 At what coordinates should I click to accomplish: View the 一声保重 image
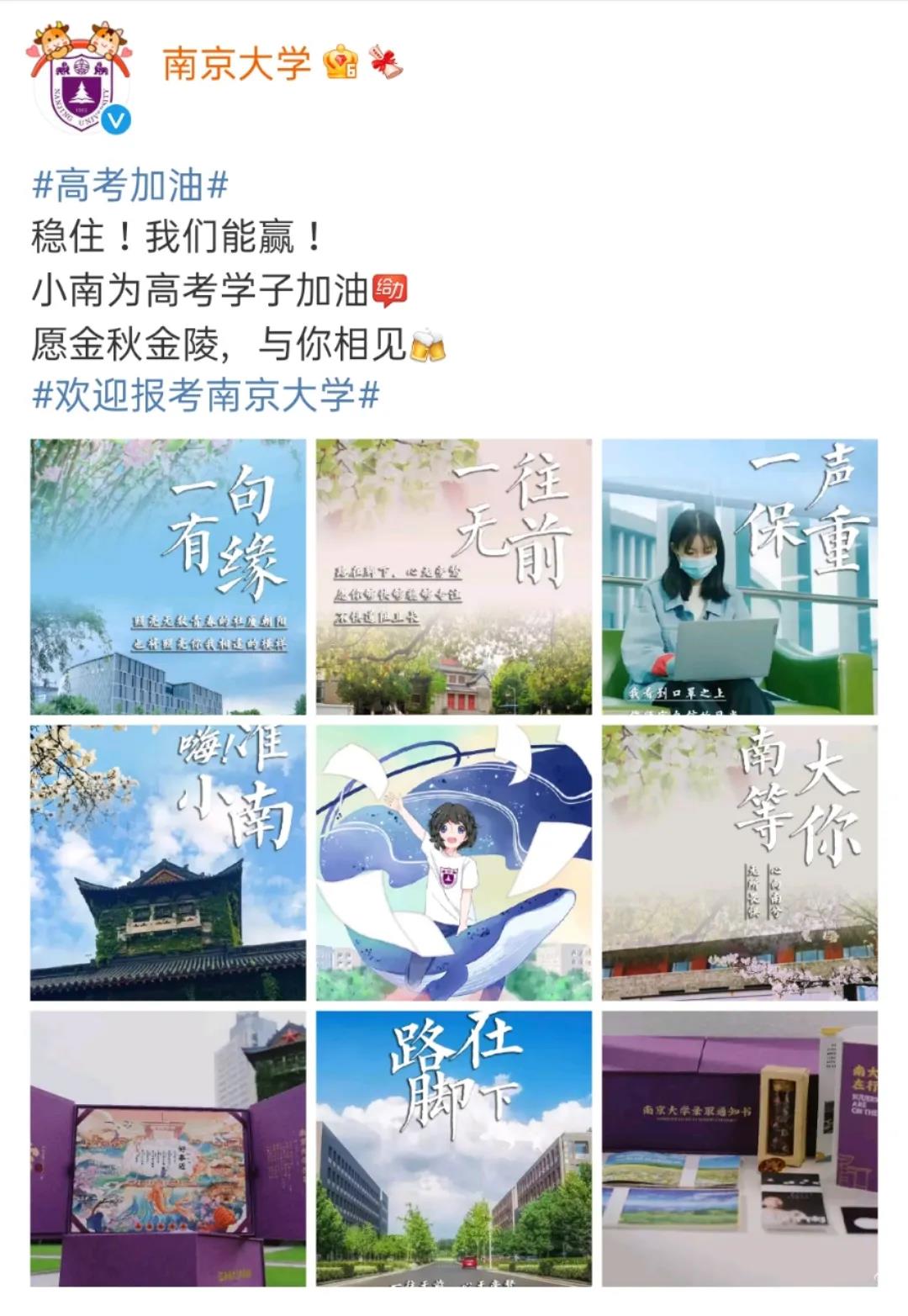click(740, 577)
